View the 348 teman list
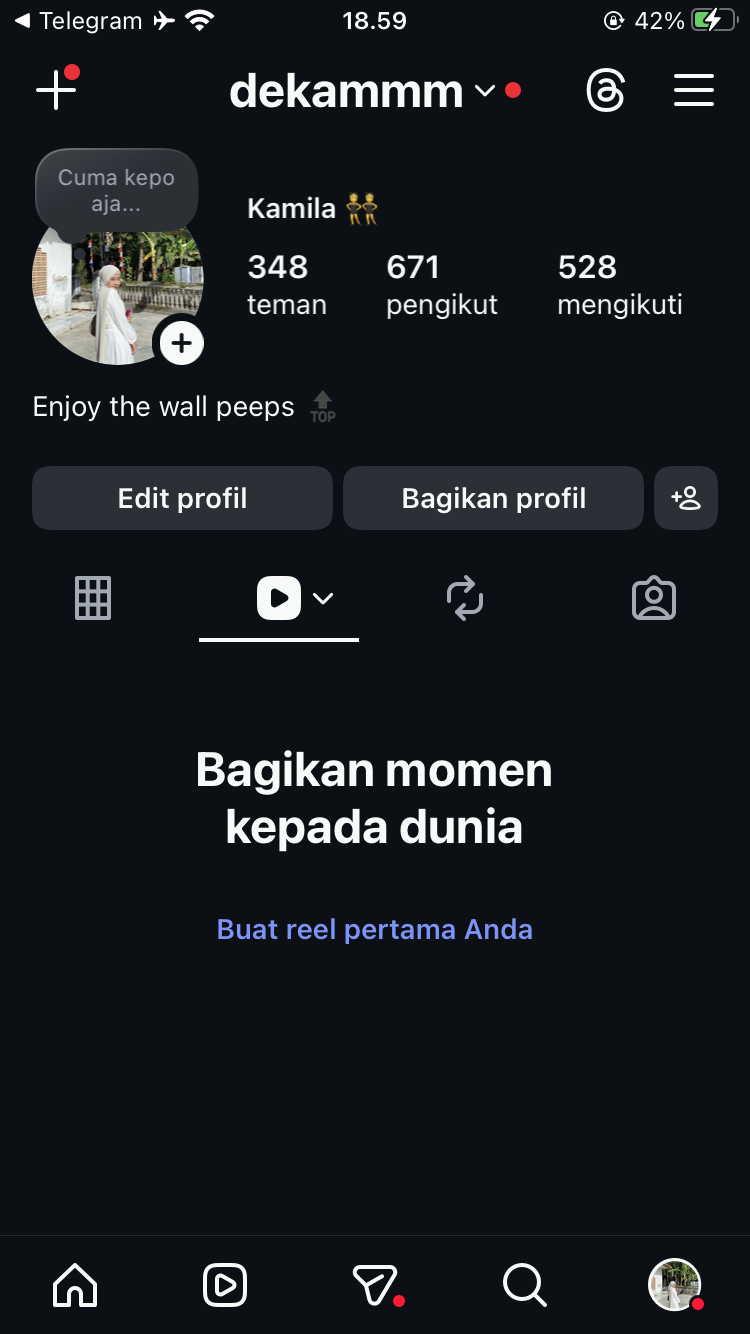 pyautogui.click(x=286, y=284)
